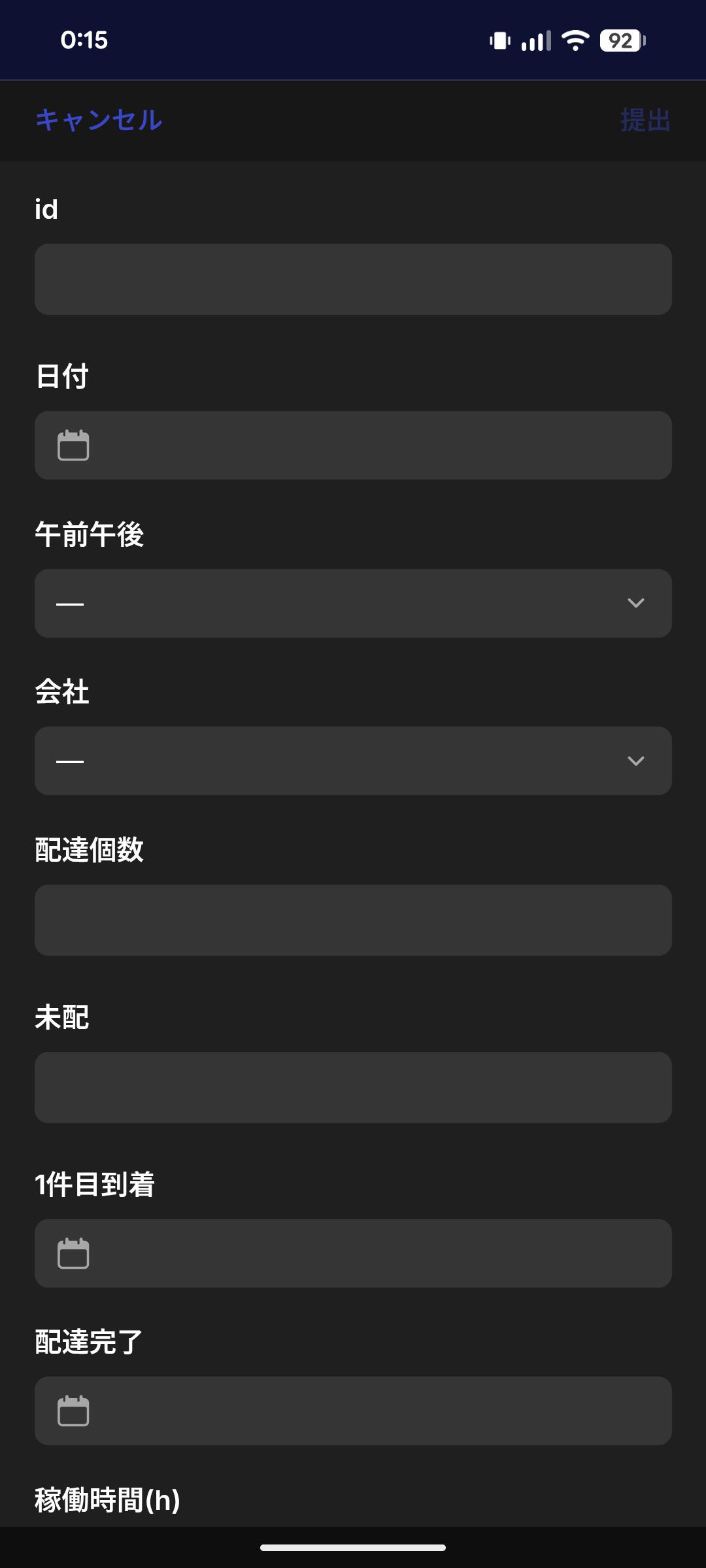Submit the form with 提出

(x=645, y=120)
